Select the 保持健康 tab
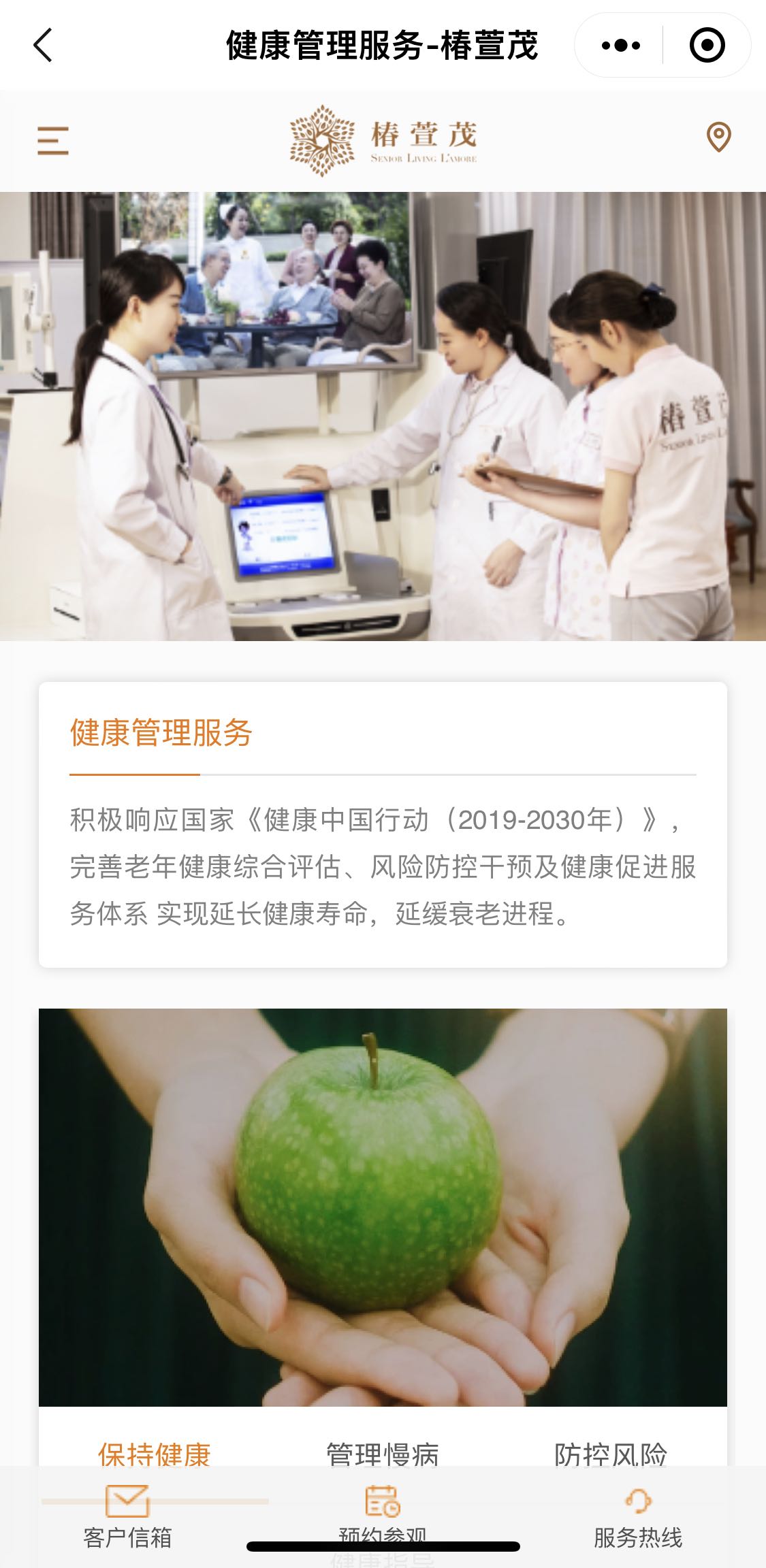This screenshot has height=1568, width=766. point(155,1454)
